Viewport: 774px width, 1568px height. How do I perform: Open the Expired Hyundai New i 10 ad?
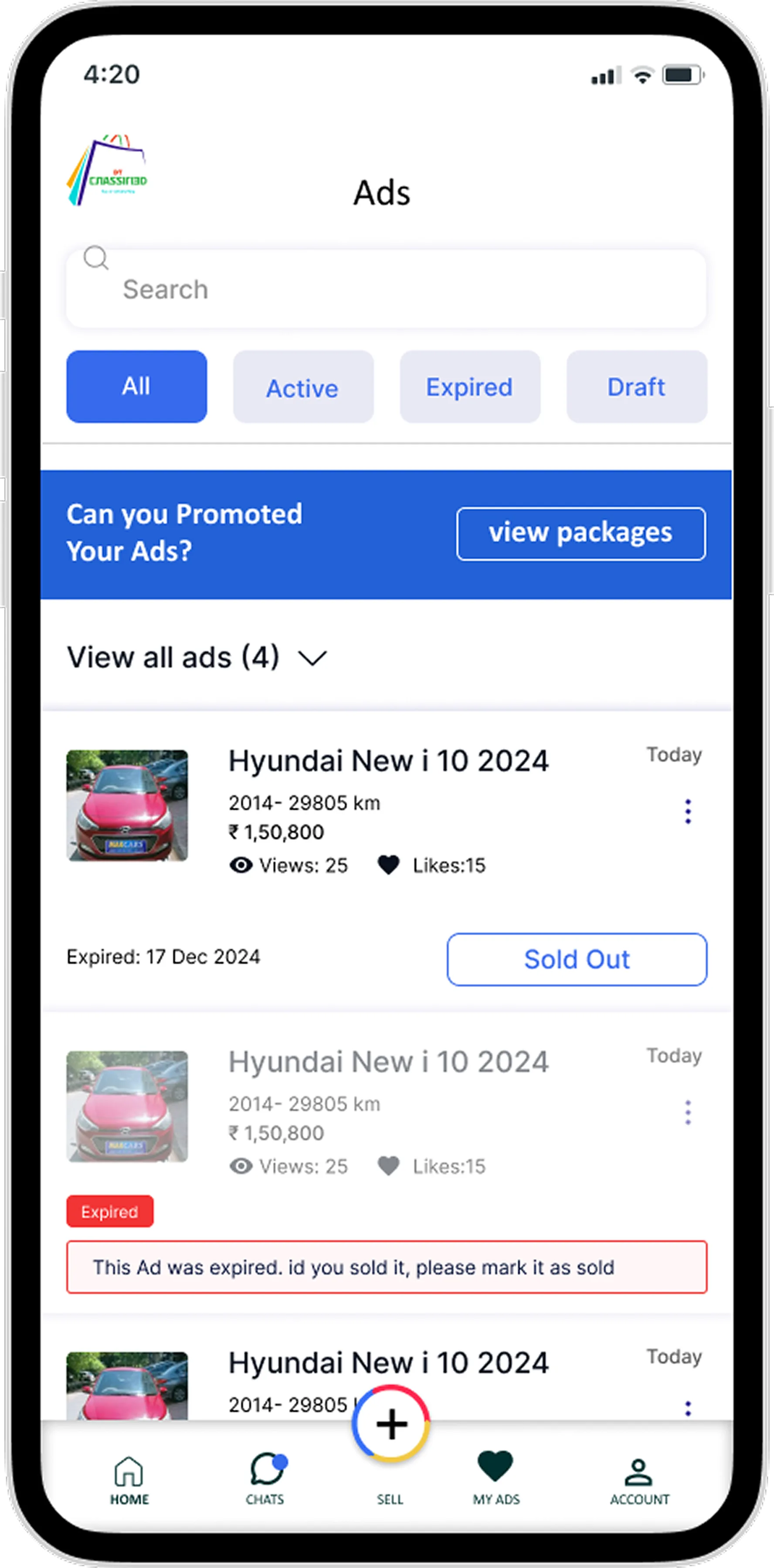pyautogui.click(x=388, y=1062)
